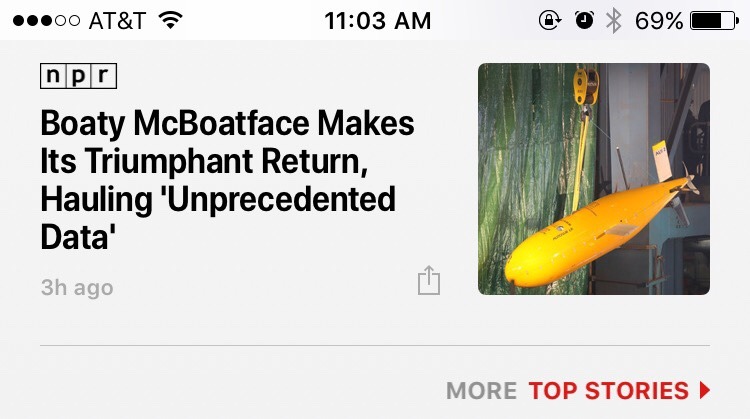
Task: Open More Top Stories
Action: (578, 390)
